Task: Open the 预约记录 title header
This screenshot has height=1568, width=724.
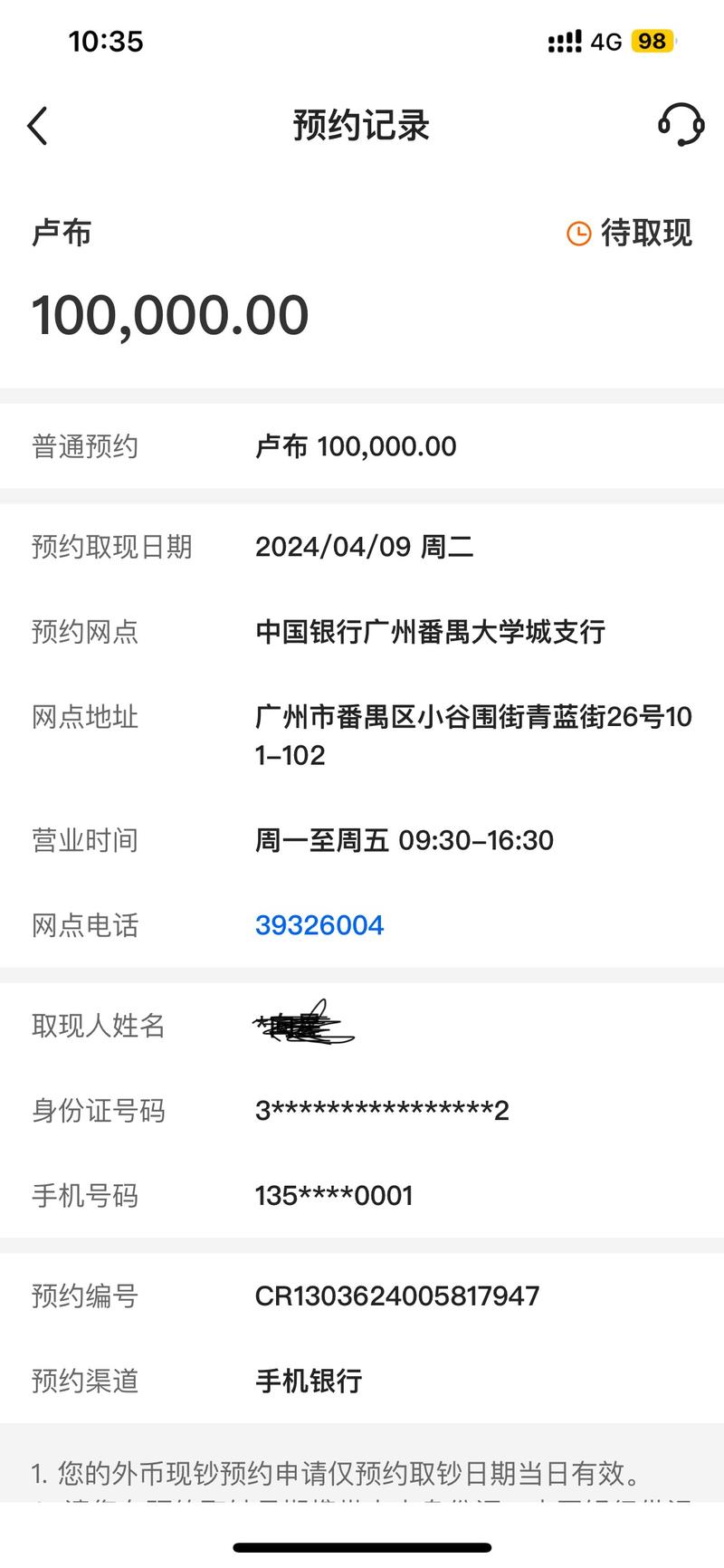Action: [x=361, y=125]
